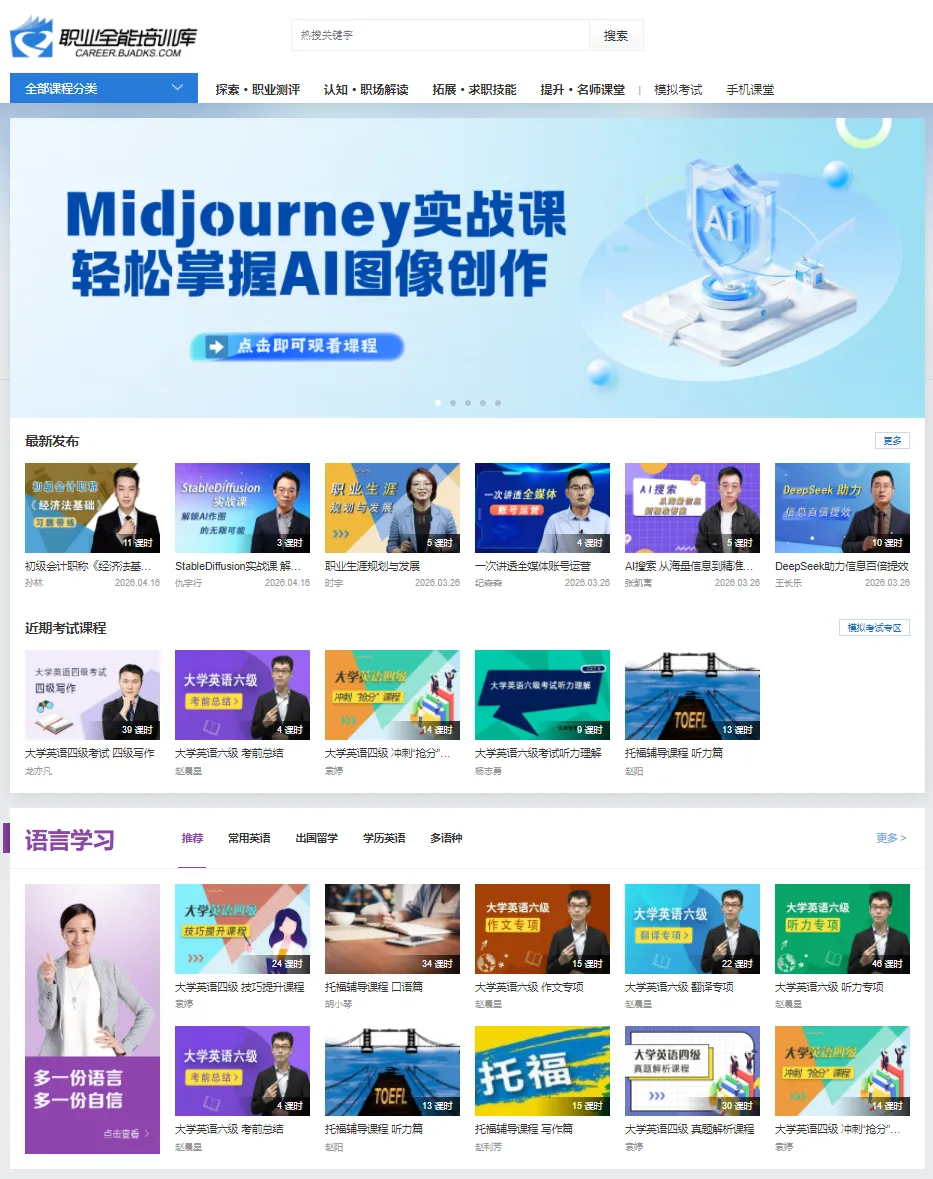Viewport: 933px width, 1179px height.
Task: Switch to the 出国留学 tab
Action: tap(316, 838)
